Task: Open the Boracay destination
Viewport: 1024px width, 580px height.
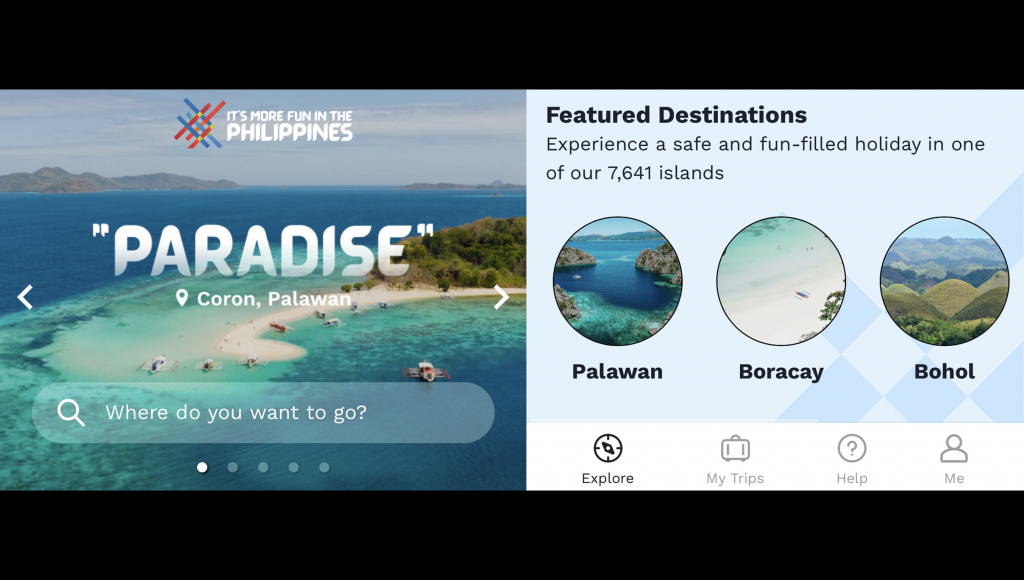Action: [x=781, y=282]
